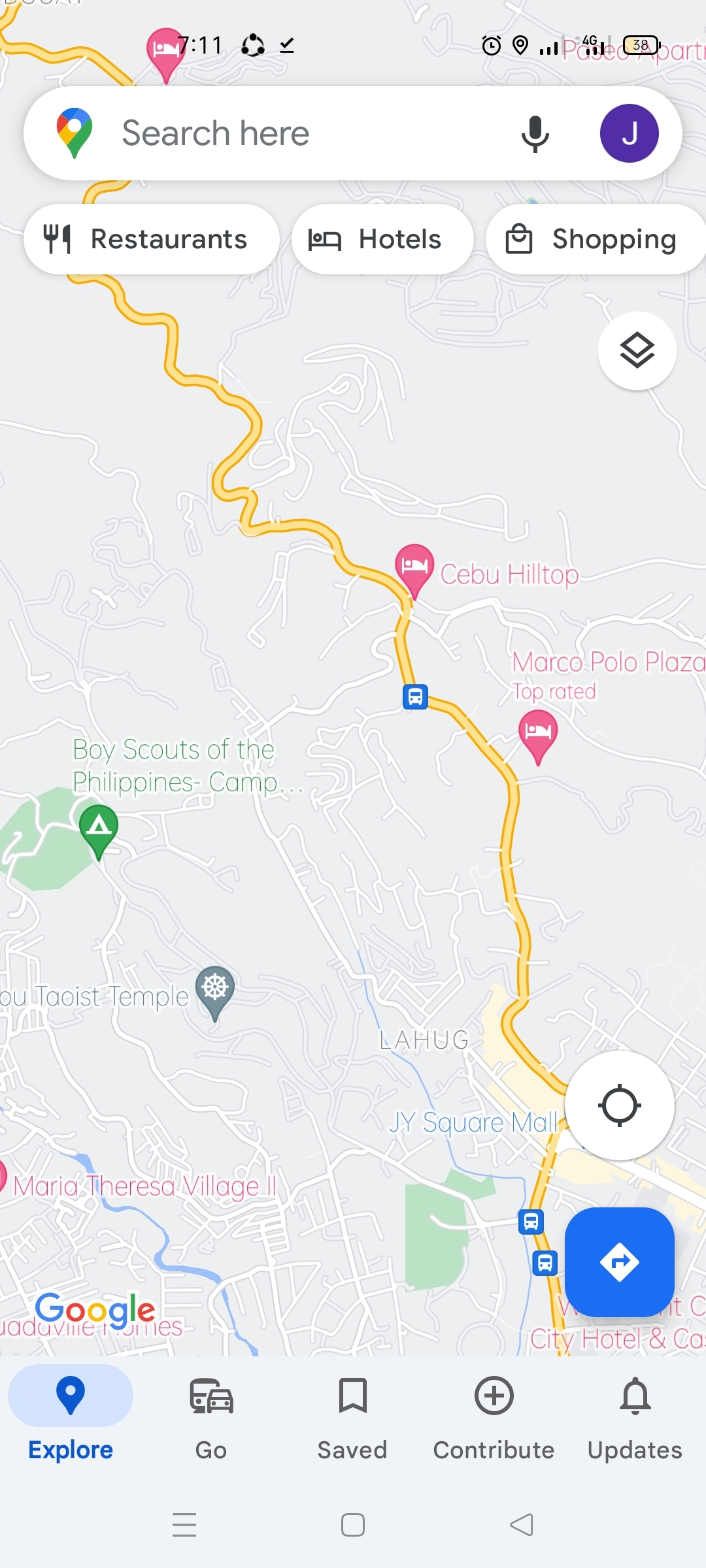This screenshot has width=706, height=1568.
Task: Open the map layers button
Action: (637, 351)
